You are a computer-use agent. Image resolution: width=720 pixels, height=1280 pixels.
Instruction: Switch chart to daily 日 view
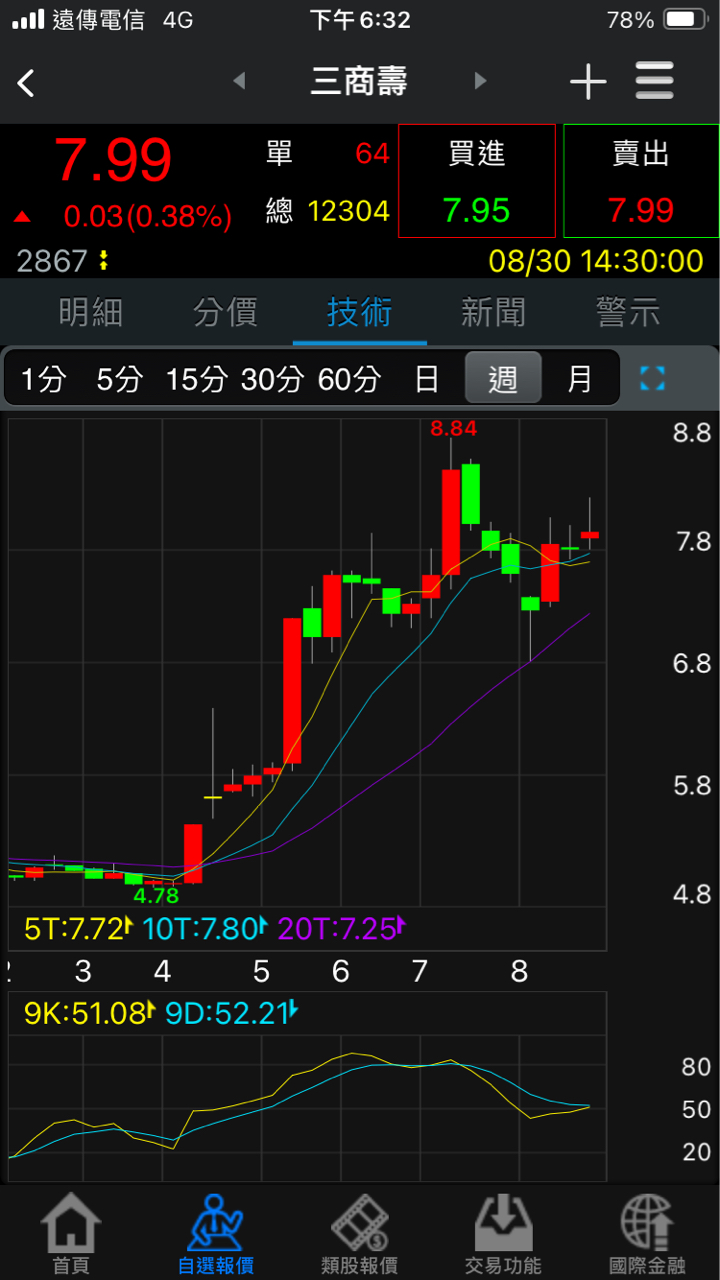[427, 379]
